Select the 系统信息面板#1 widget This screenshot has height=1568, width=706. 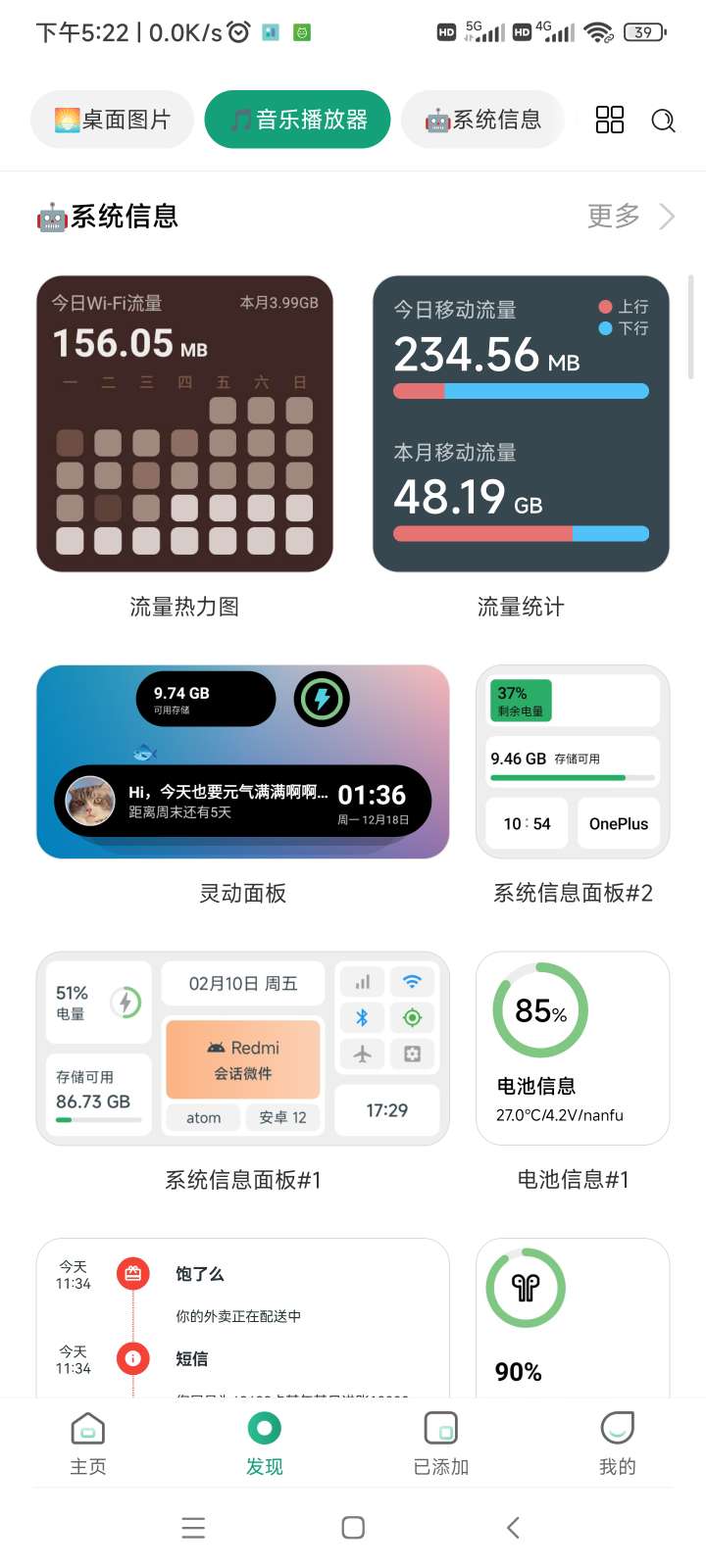(242, 1048)
